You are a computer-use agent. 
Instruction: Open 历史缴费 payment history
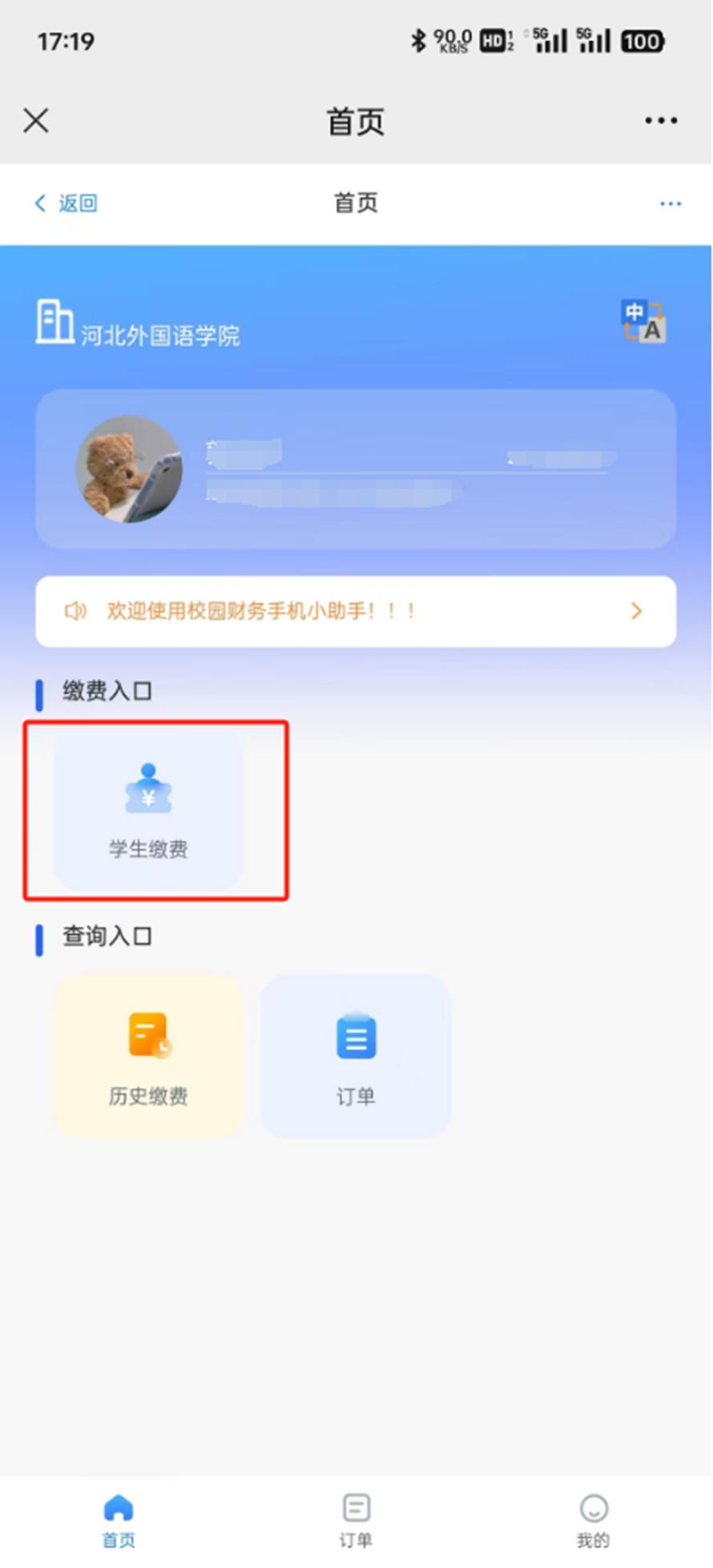click(148, 1055)
